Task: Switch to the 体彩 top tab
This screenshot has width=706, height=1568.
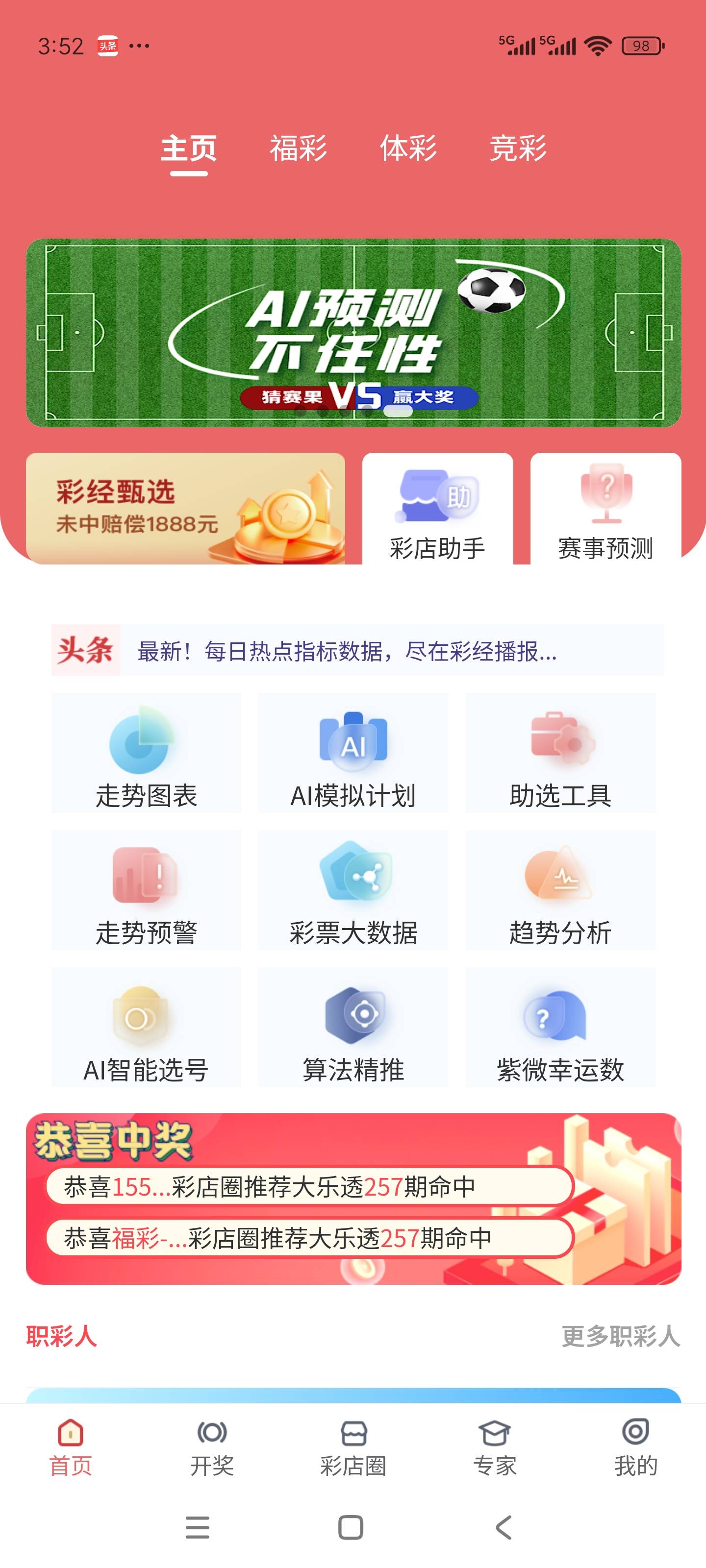Action: [x=408, y=148]
